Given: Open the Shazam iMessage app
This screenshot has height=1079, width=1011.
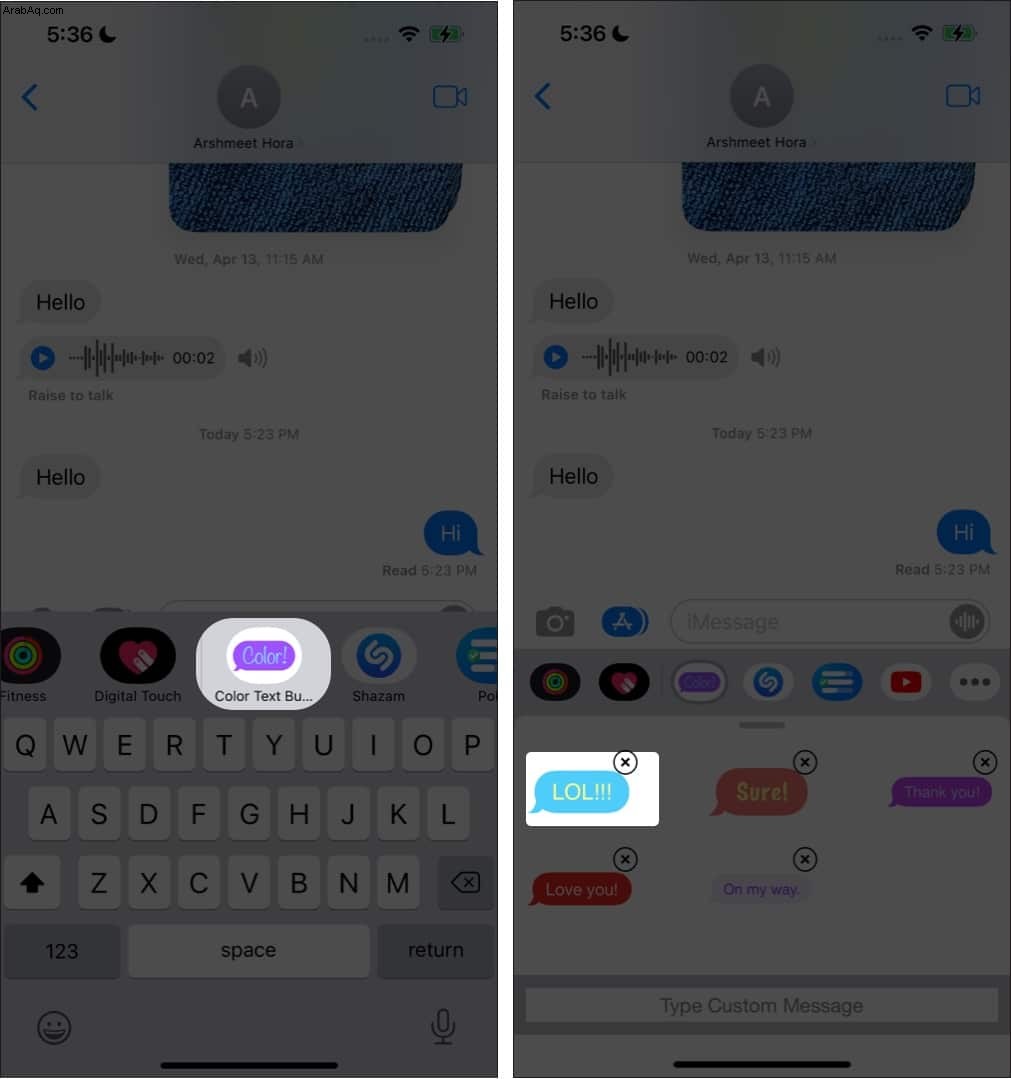Looking at the screenshot, I should (378, 657).
